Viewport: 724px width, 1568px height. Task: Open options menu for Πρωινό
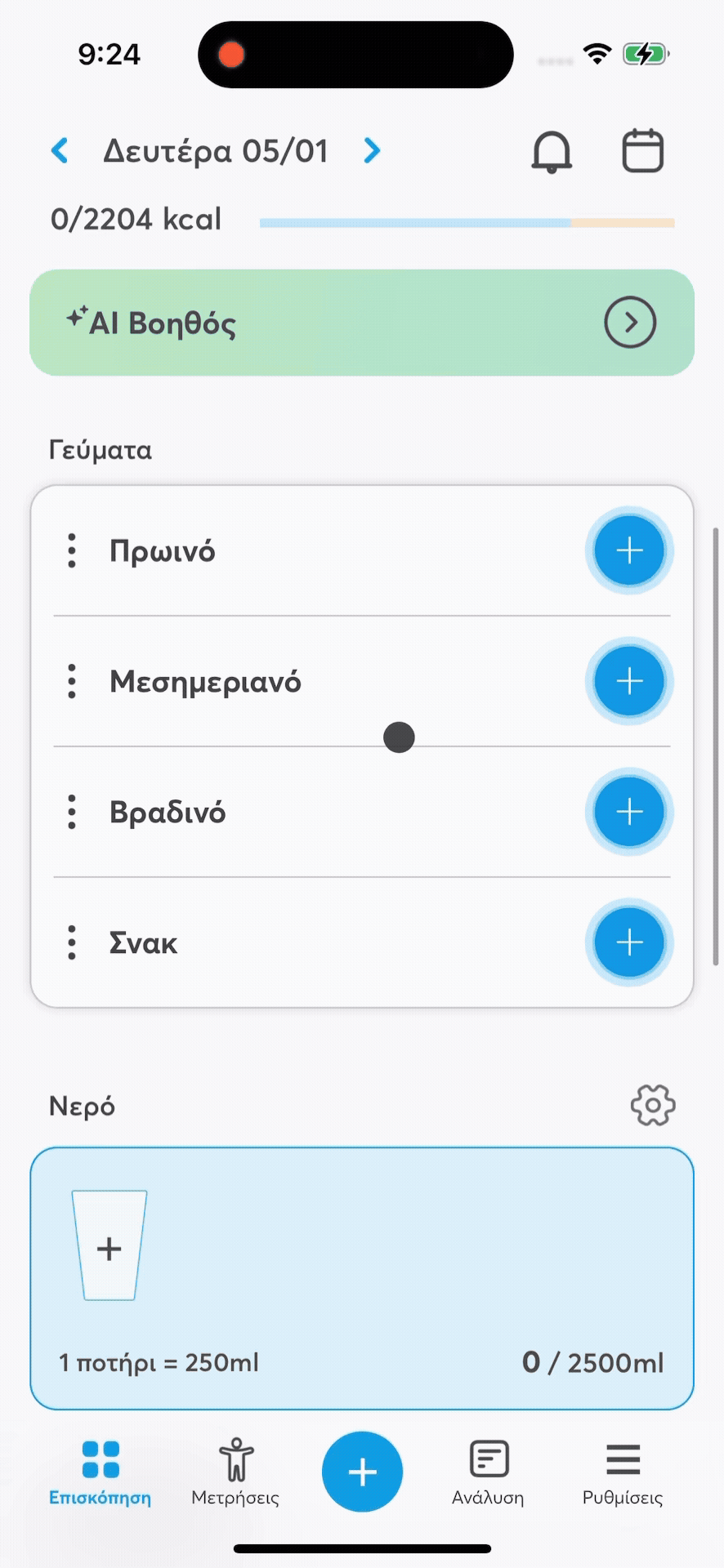72,551
